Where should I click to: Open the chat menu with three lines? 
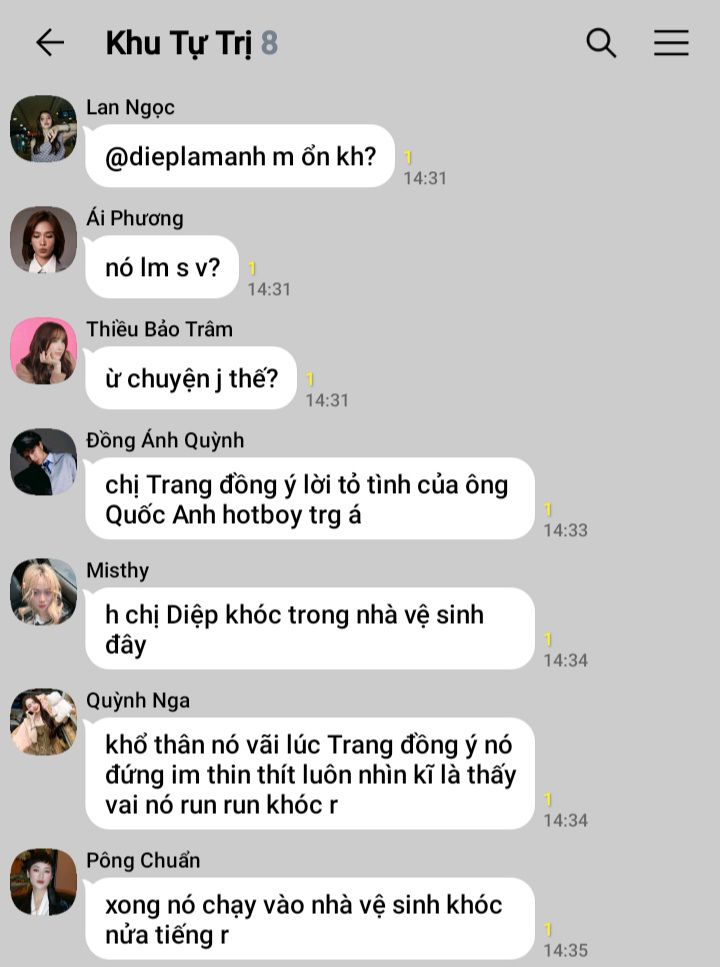(x=671, y=42)
